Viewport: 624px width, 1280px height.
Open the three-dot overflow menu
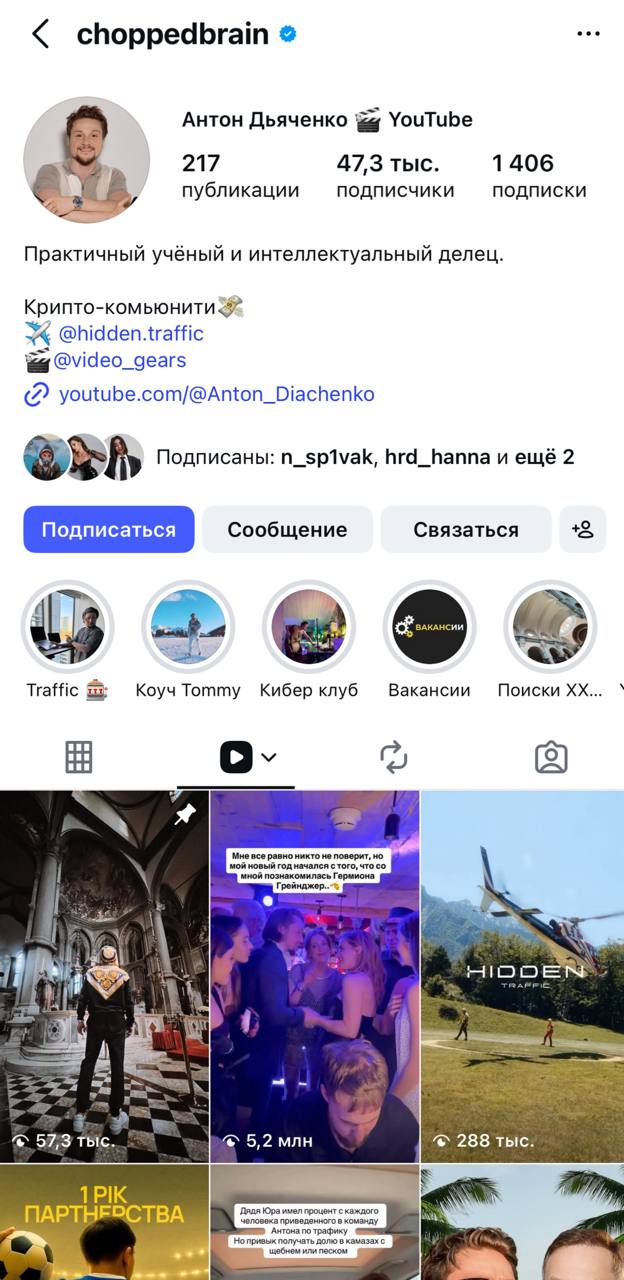pyautogui.click(x=589, y=34)
